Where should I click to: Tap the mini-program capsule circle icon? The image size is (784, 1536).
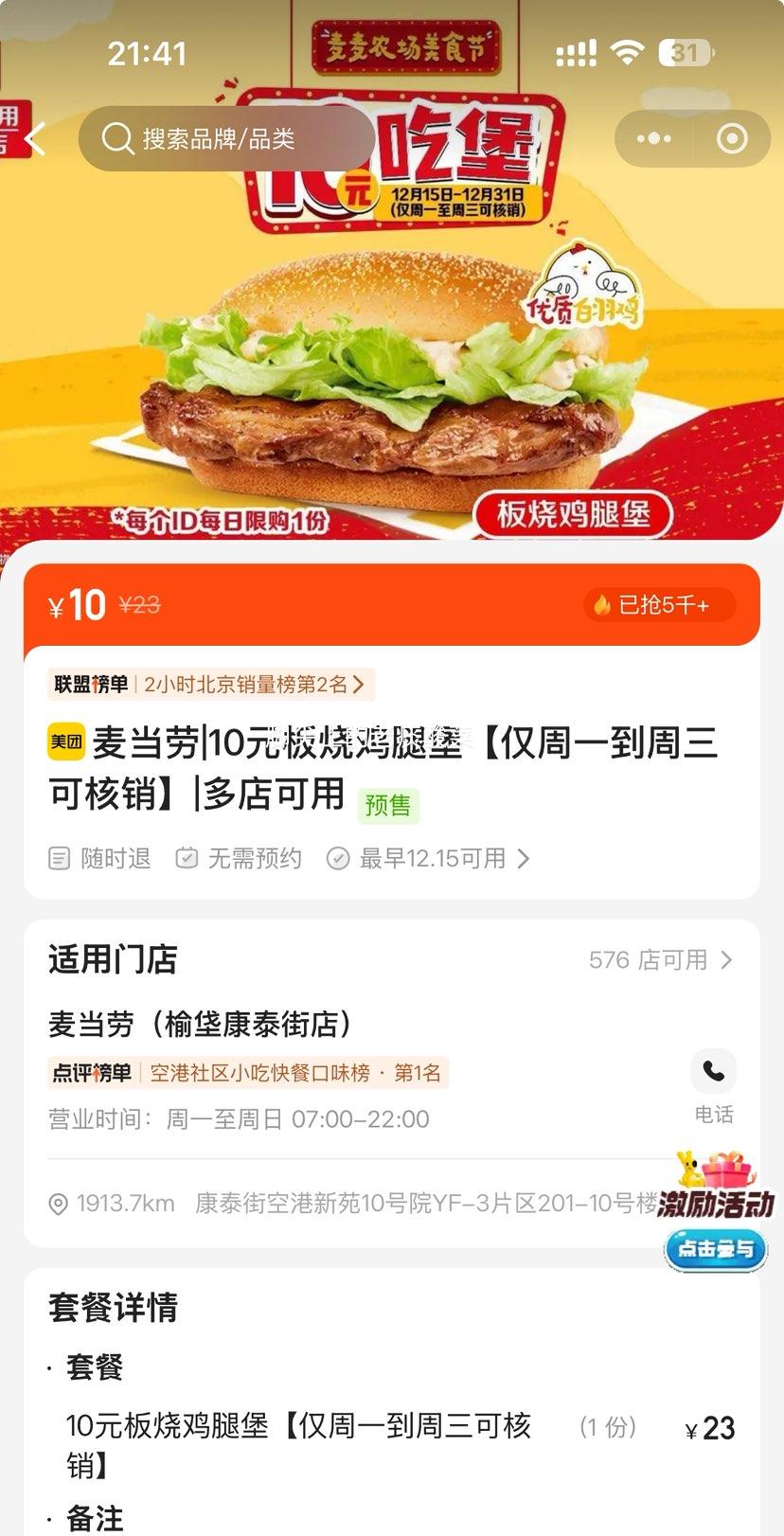click(730, 138)
